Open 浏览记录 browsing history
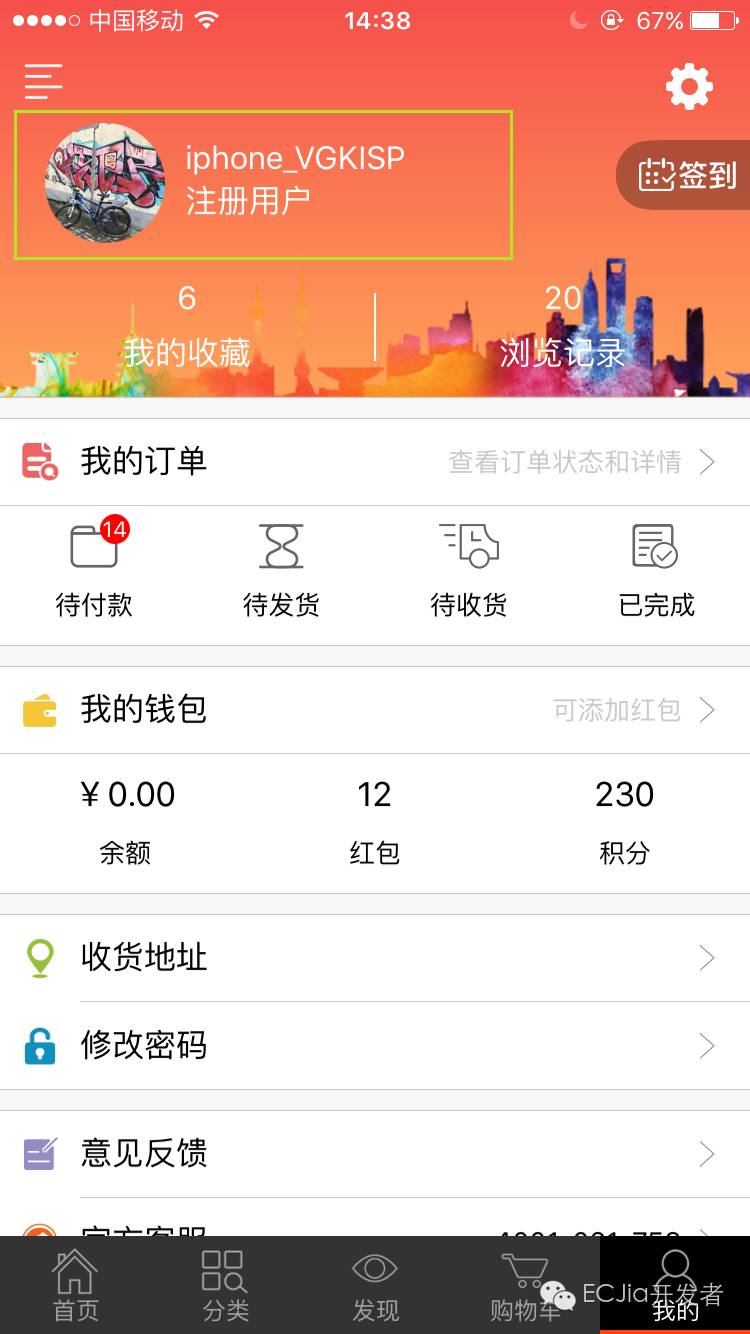The image size is (750, 1334). 562,327
